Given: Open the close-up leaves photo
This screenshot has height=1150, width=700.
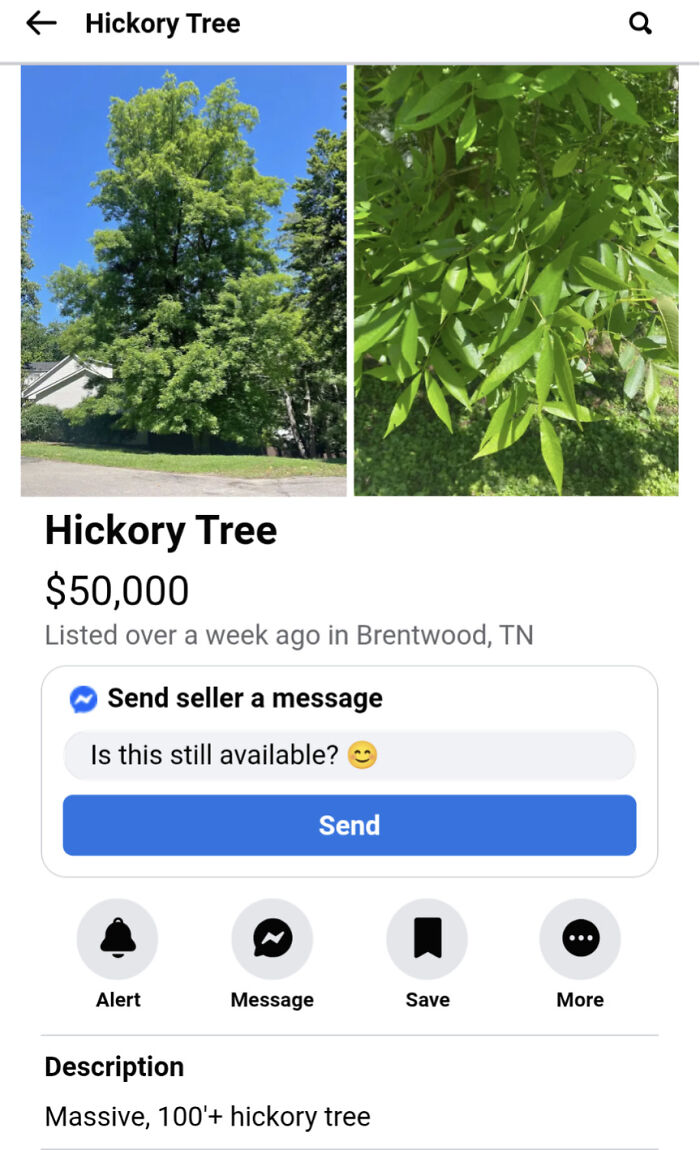Looking at the screenshot, I should click(x=516, y=281).
